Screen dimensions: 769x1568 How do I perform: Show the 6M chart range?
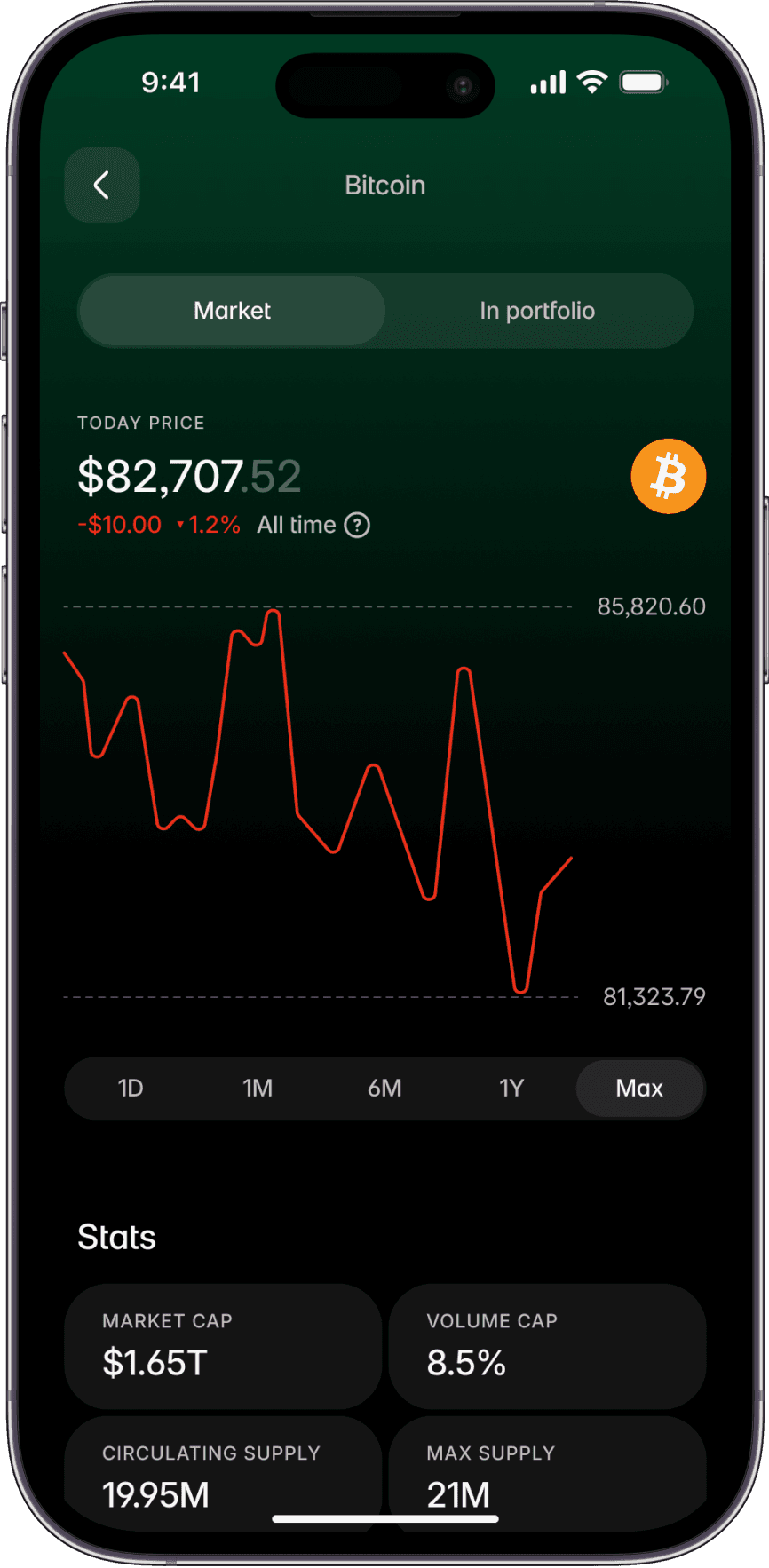(x=384, y=1089)
